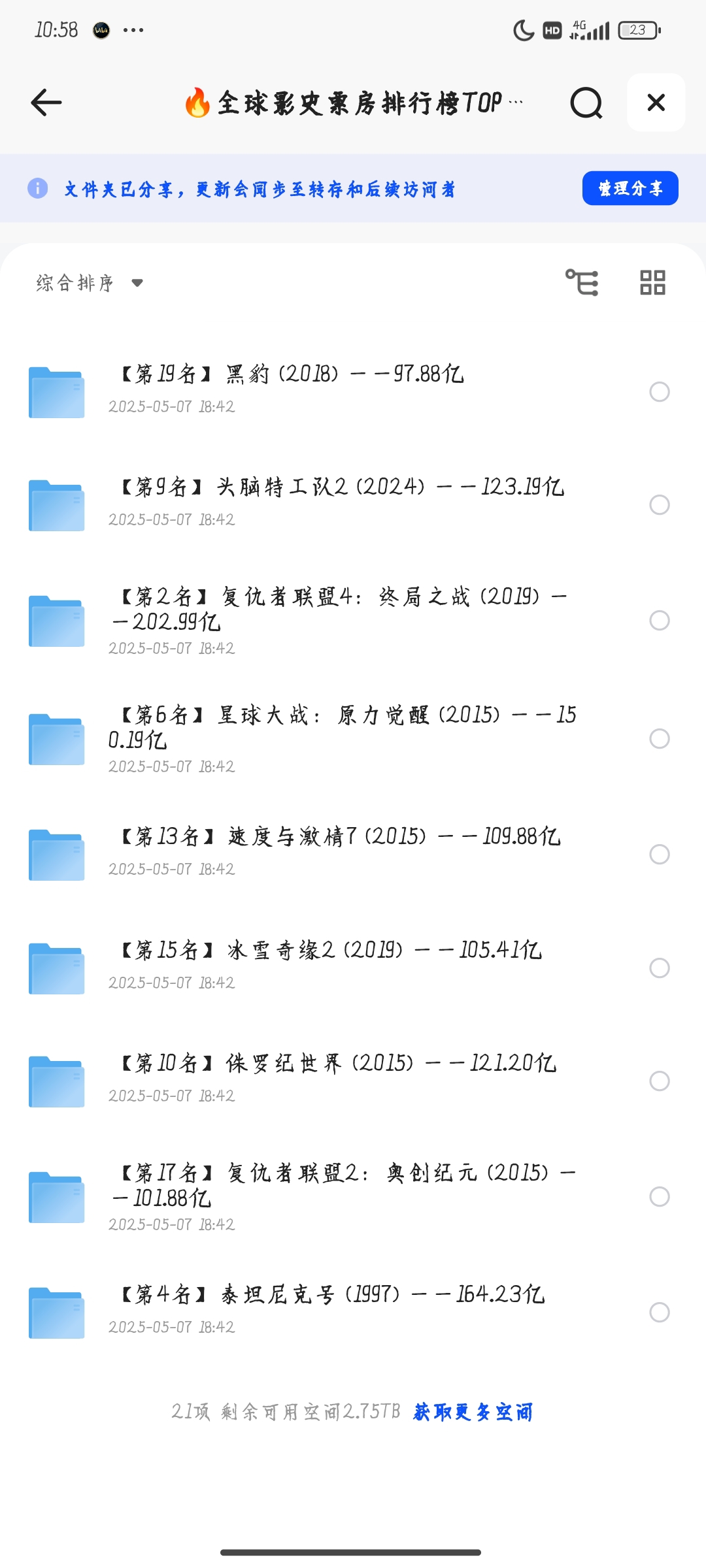Tap the 获取更多空间 link
Viewport: 706px width, 1568px height.
(x=473, y=1412)
